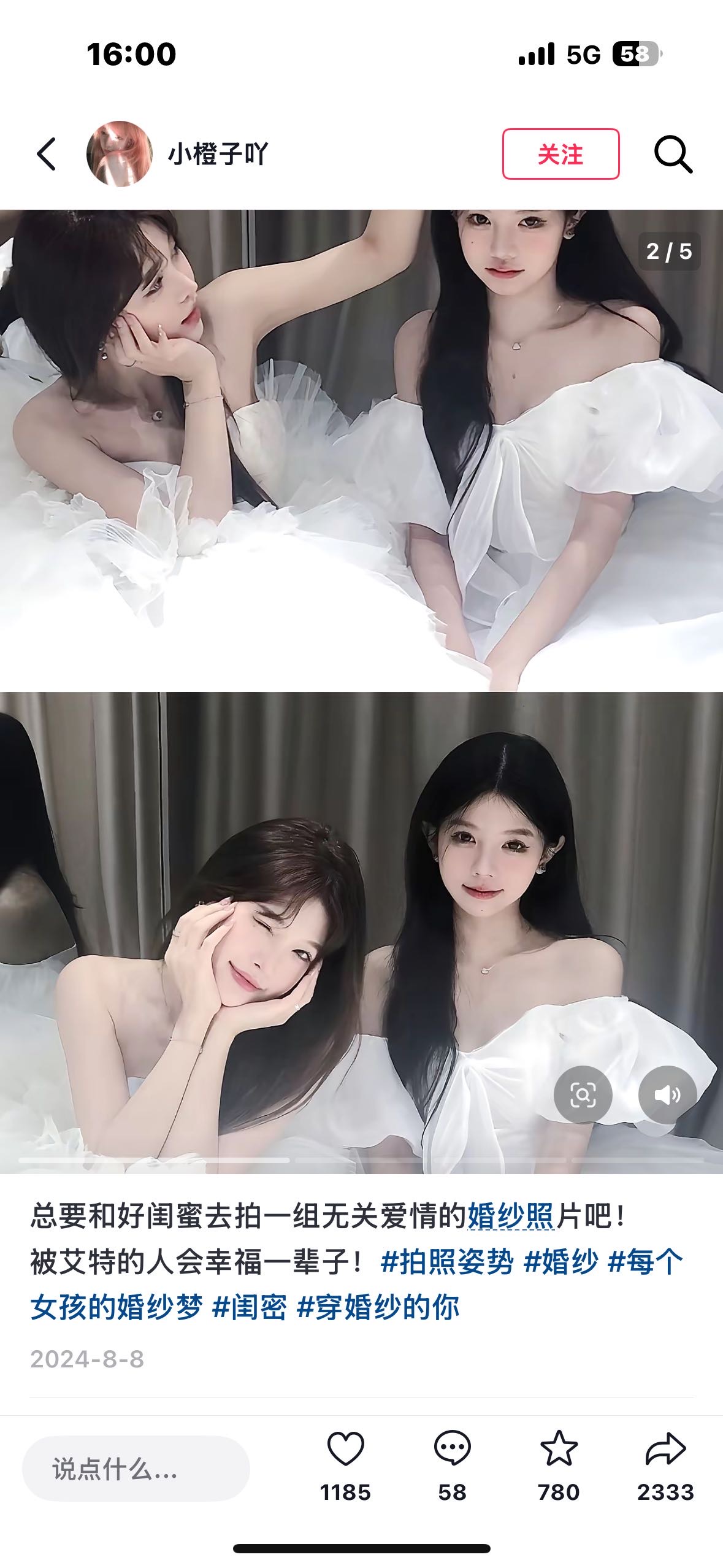Share this post via the arrow icon
This screenshot has height=1568, width=723.
[x=665, y=1449]
